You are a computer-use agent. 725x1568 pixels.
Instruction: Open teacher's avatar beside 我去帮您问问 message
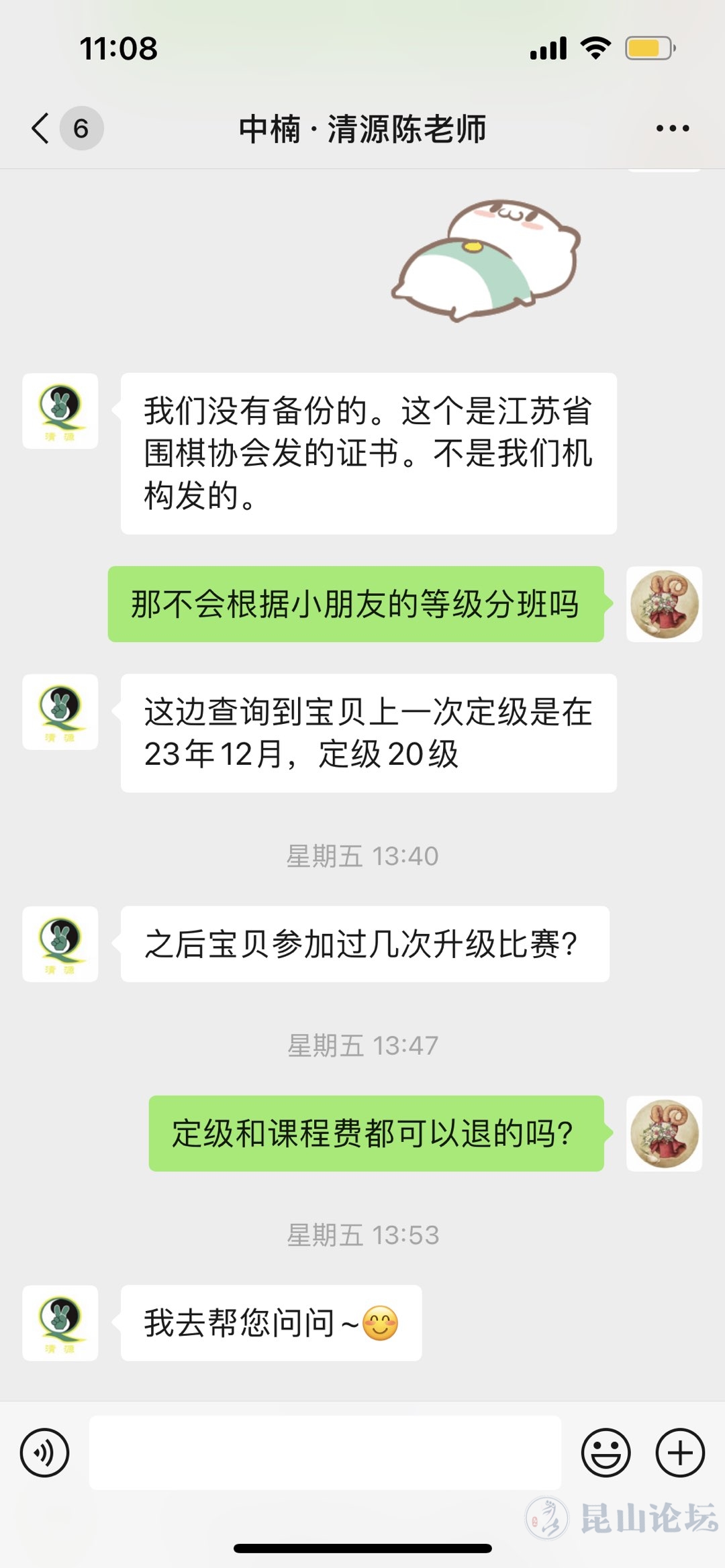tap(60, 1322)
